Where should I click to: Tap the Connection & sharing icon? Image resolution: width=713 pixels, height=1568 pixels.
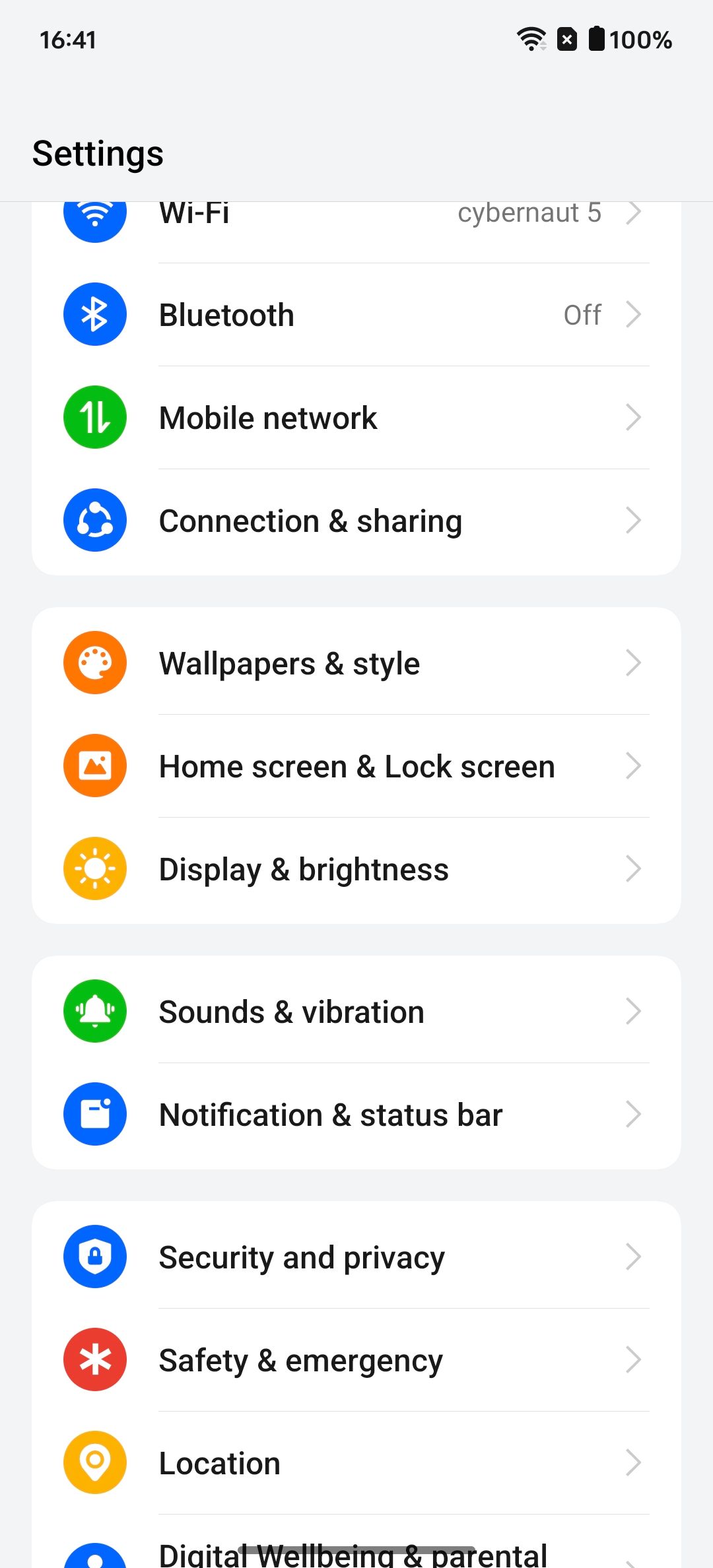click(94, 520)
